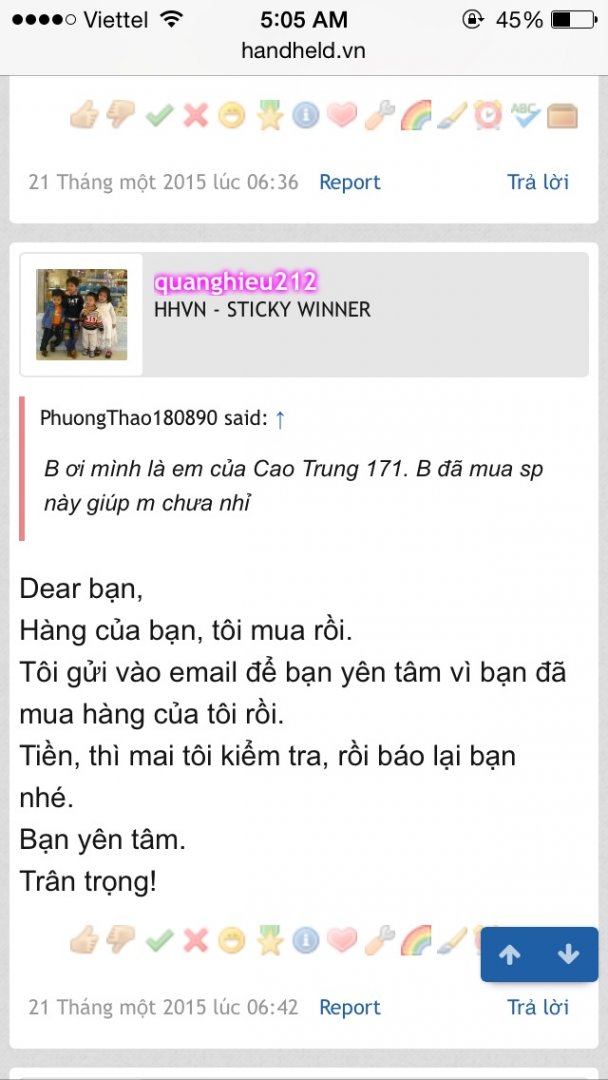Rate the 06:36 post with box icon
The image size is (608, 1080).
point(562,116)
